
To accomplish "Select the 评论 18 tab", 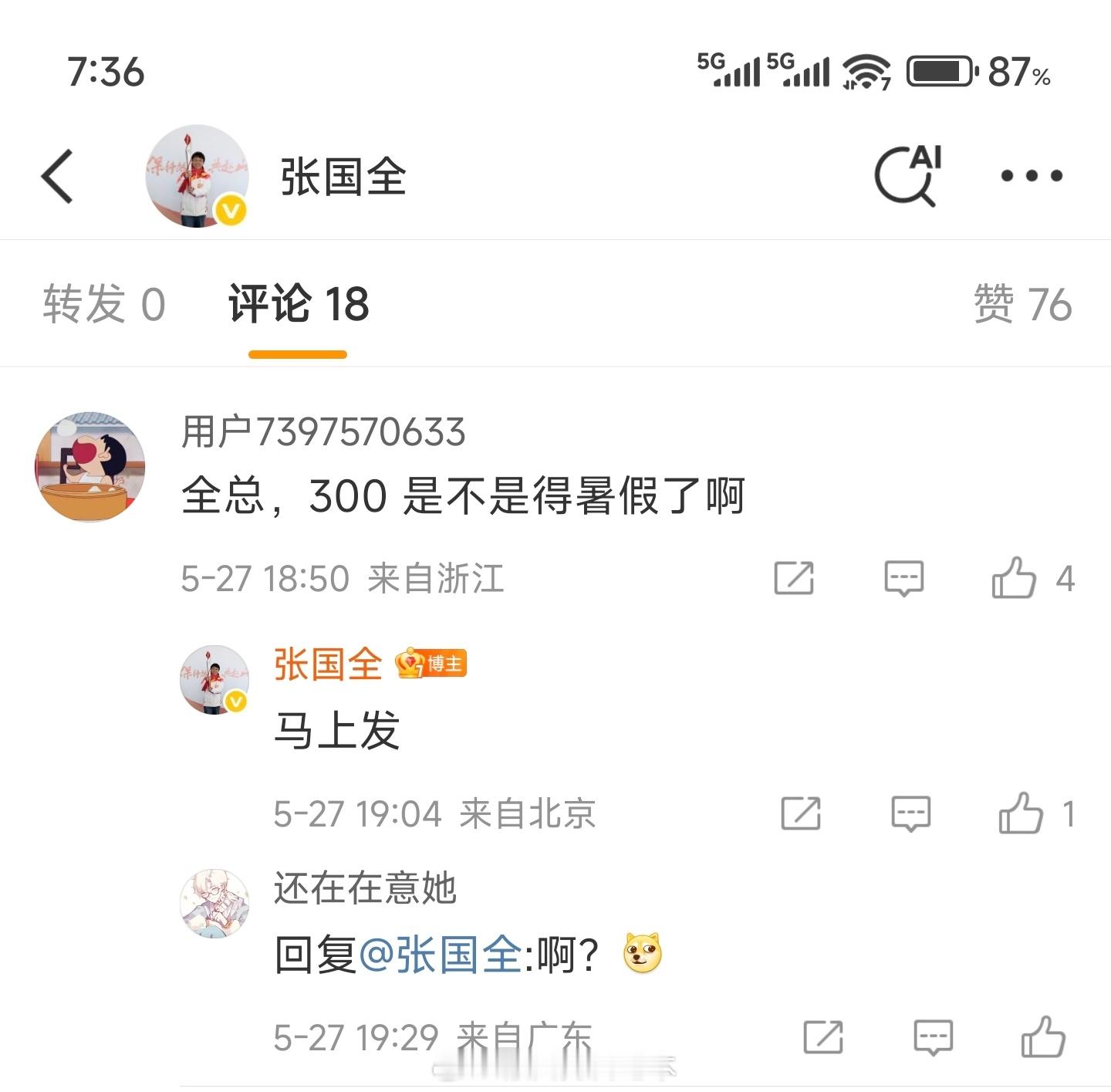I will click(298, 304).
